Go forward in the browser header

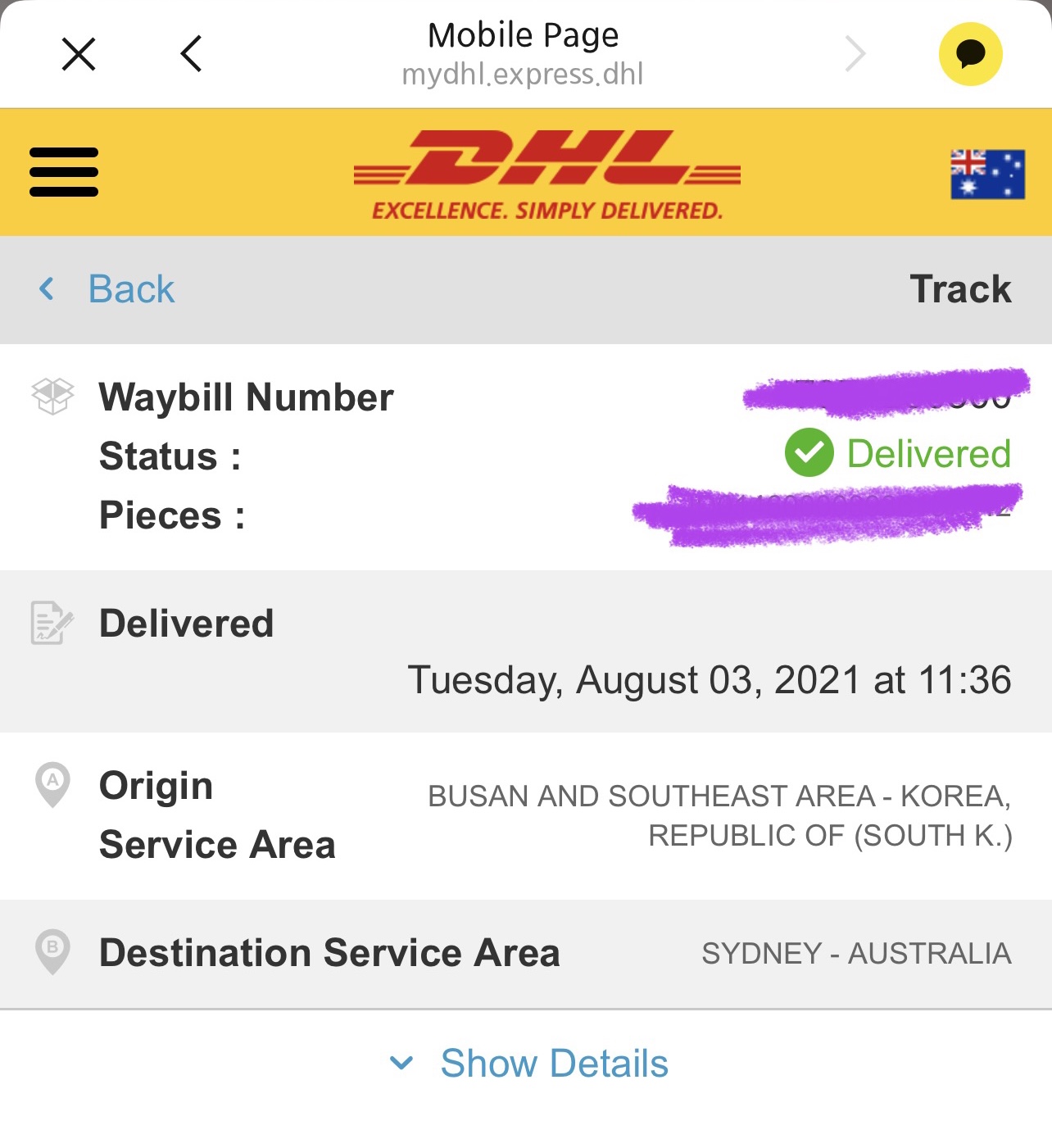point(855,55)
